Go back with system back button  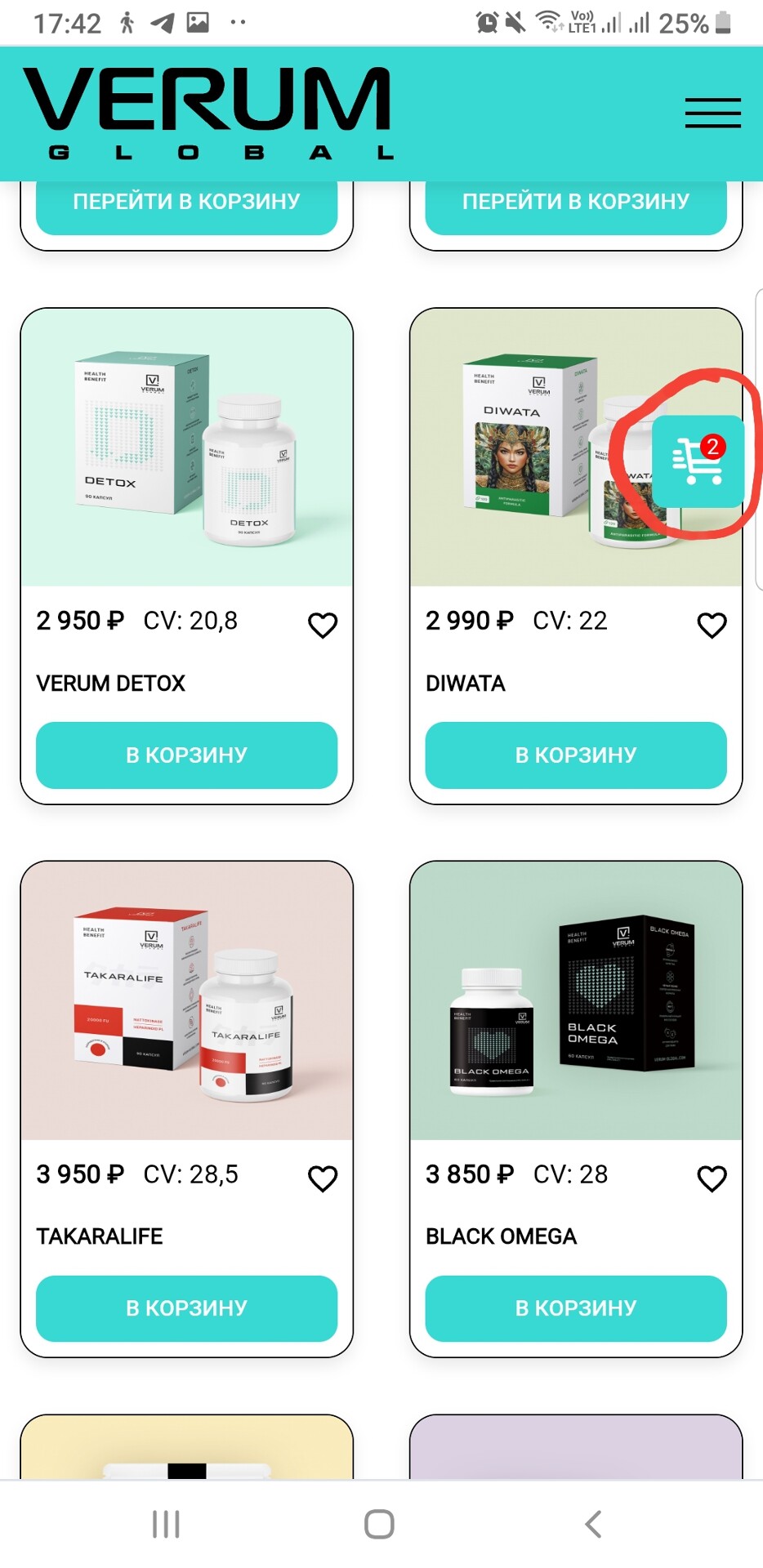(594, 1524)
